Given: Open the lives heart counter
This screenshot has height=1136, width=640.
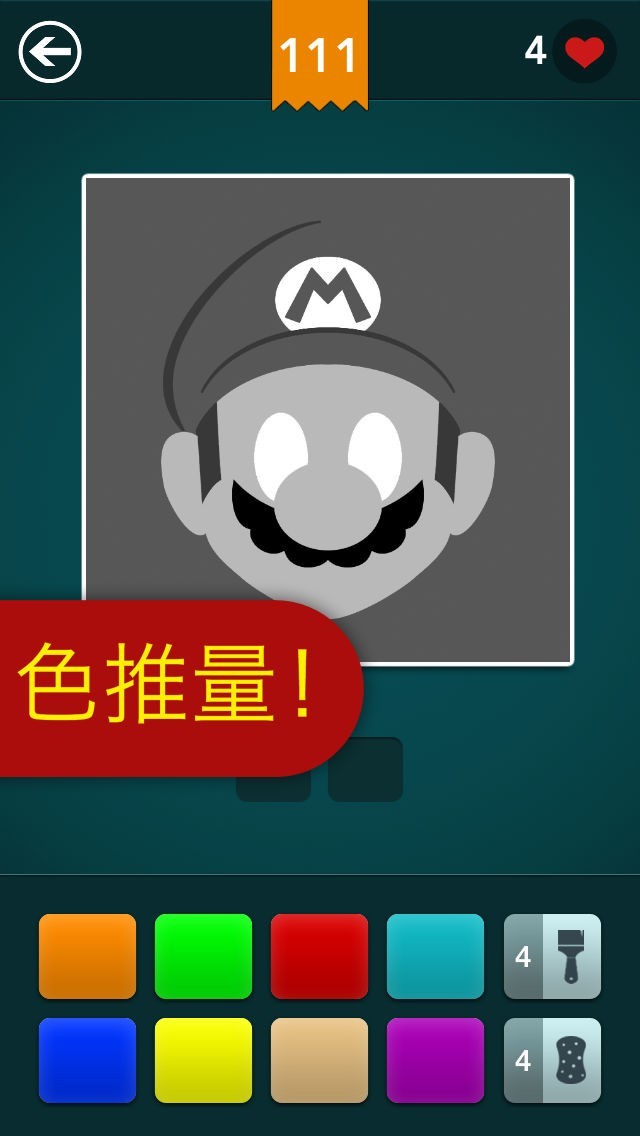Looking at the screenshot, I should click(x=583, y=51).
